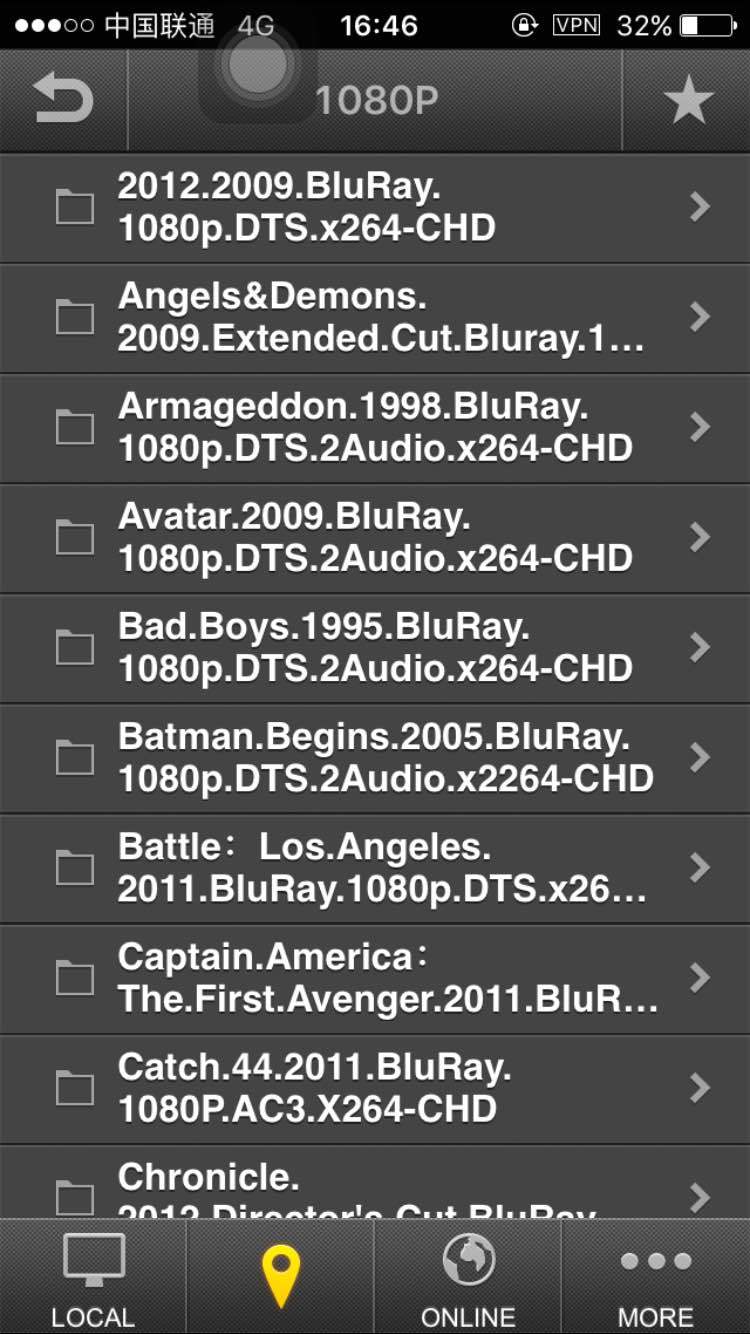Open the MORE tab

tap(656, 1277)
